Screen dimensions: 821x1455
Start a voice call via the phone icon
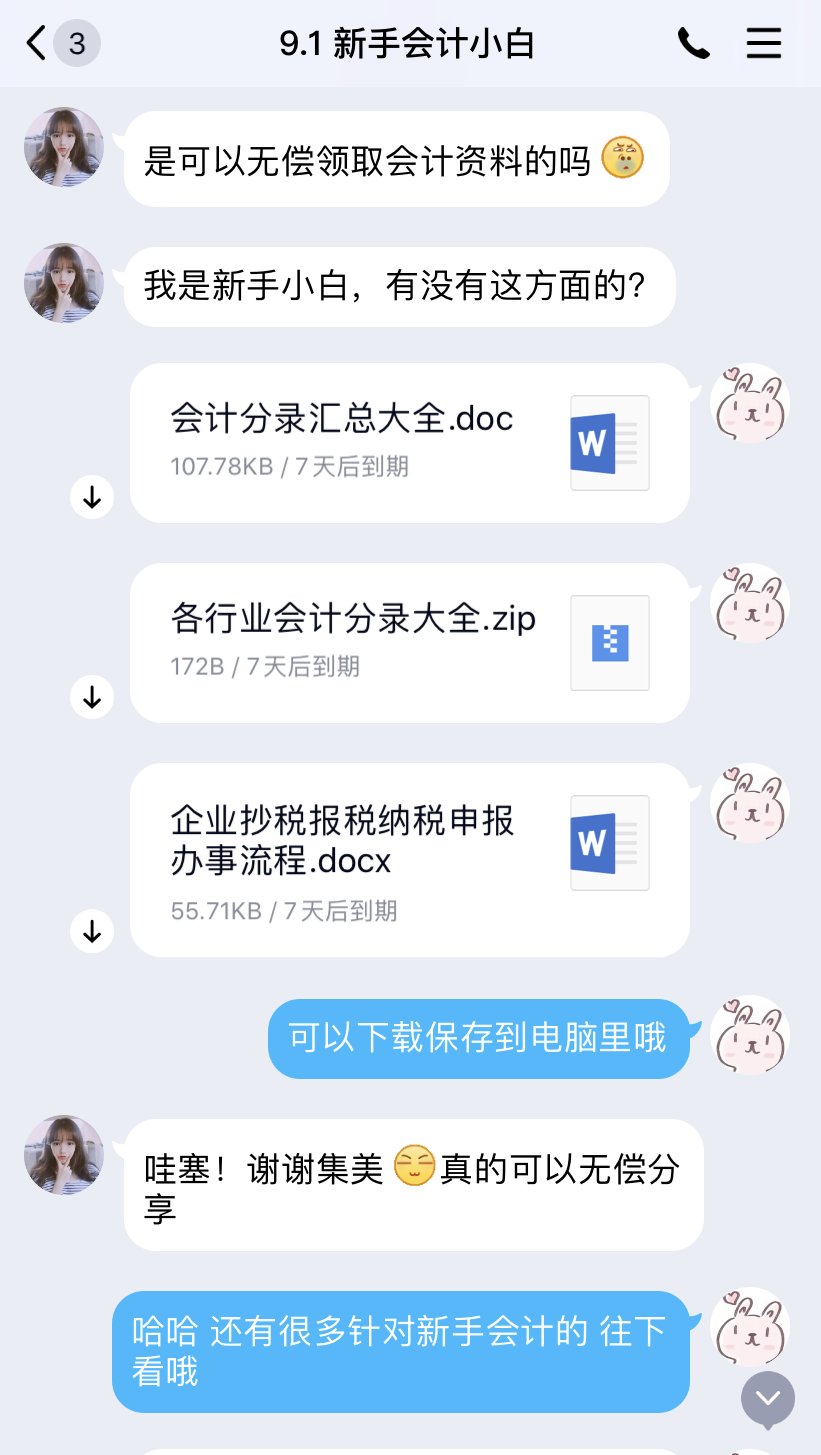[694, 43]
